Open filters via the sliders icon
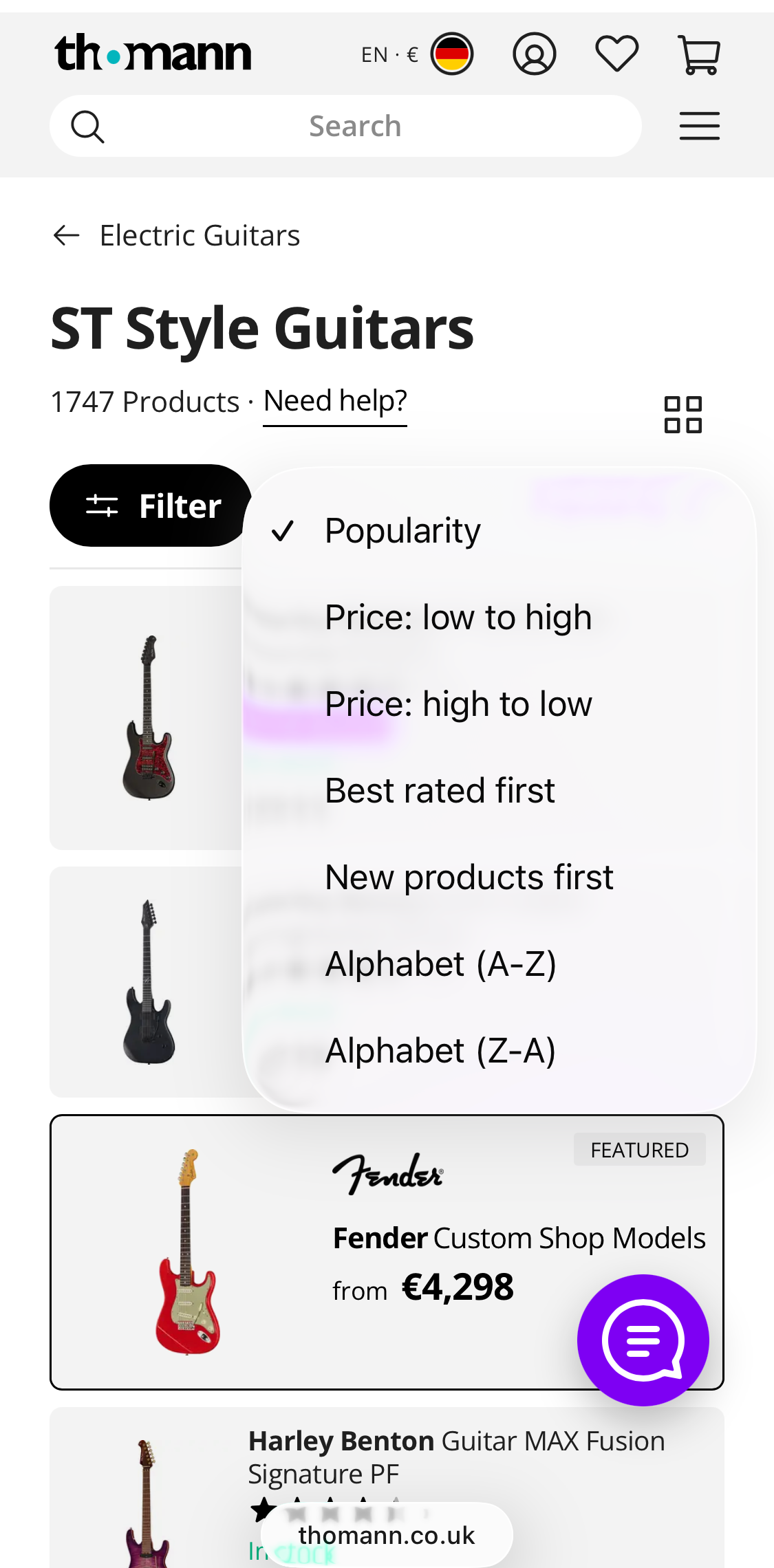Viewport: 774px width, 1568px height. coord(102,505)
